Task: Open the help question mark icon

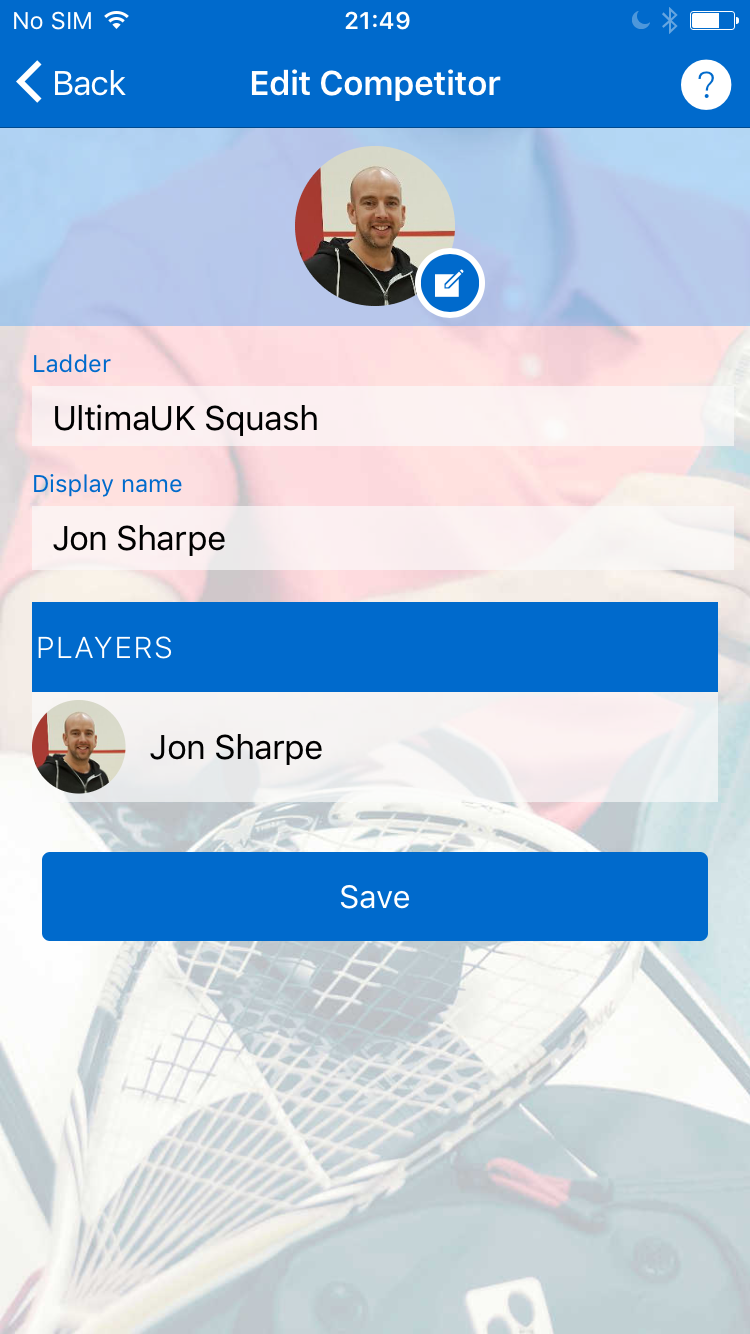Action: pyautogui.click(x=706, y=85)
